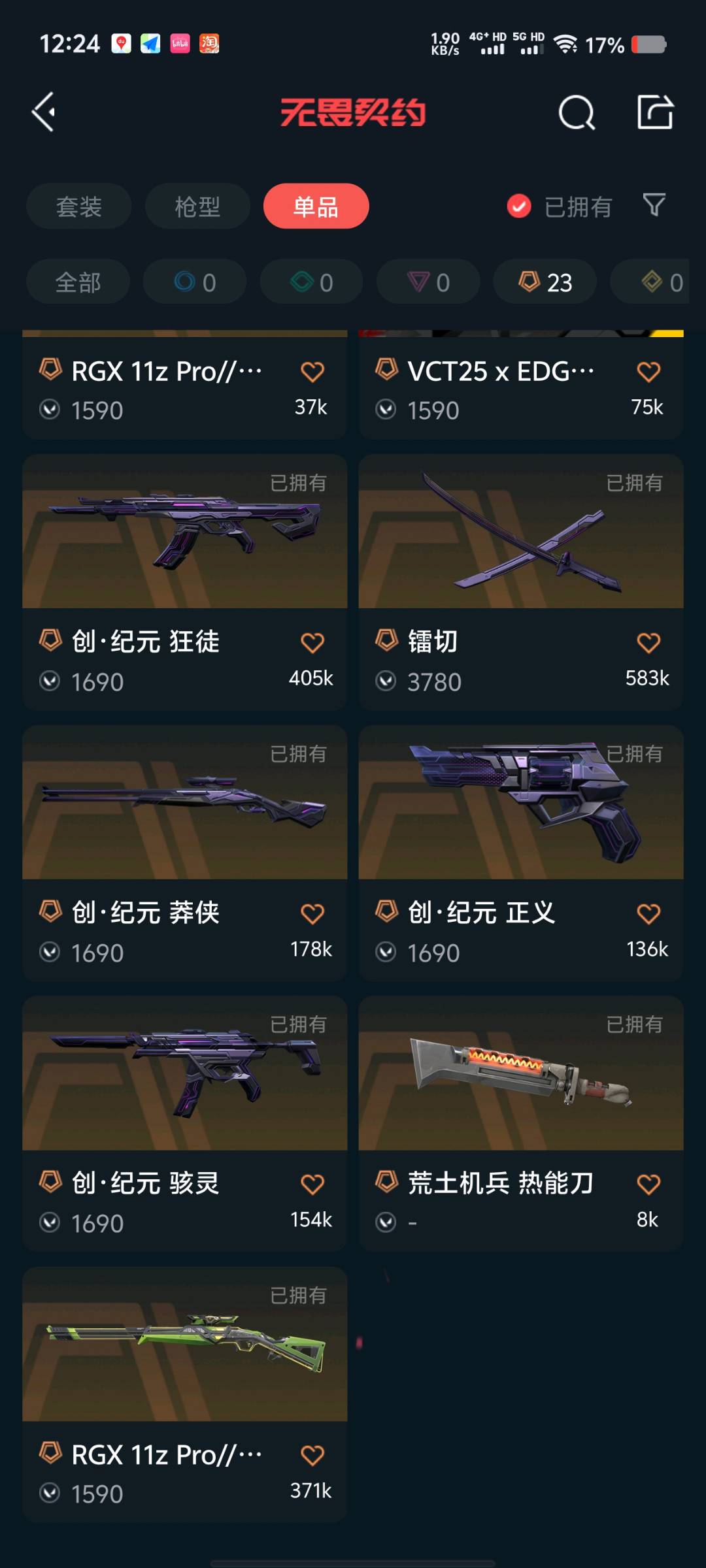The height and width of the screenshot is (1568, 706).
Task: Filter by the orange tier chip showing 23
Action: click(x=545, y=282)
